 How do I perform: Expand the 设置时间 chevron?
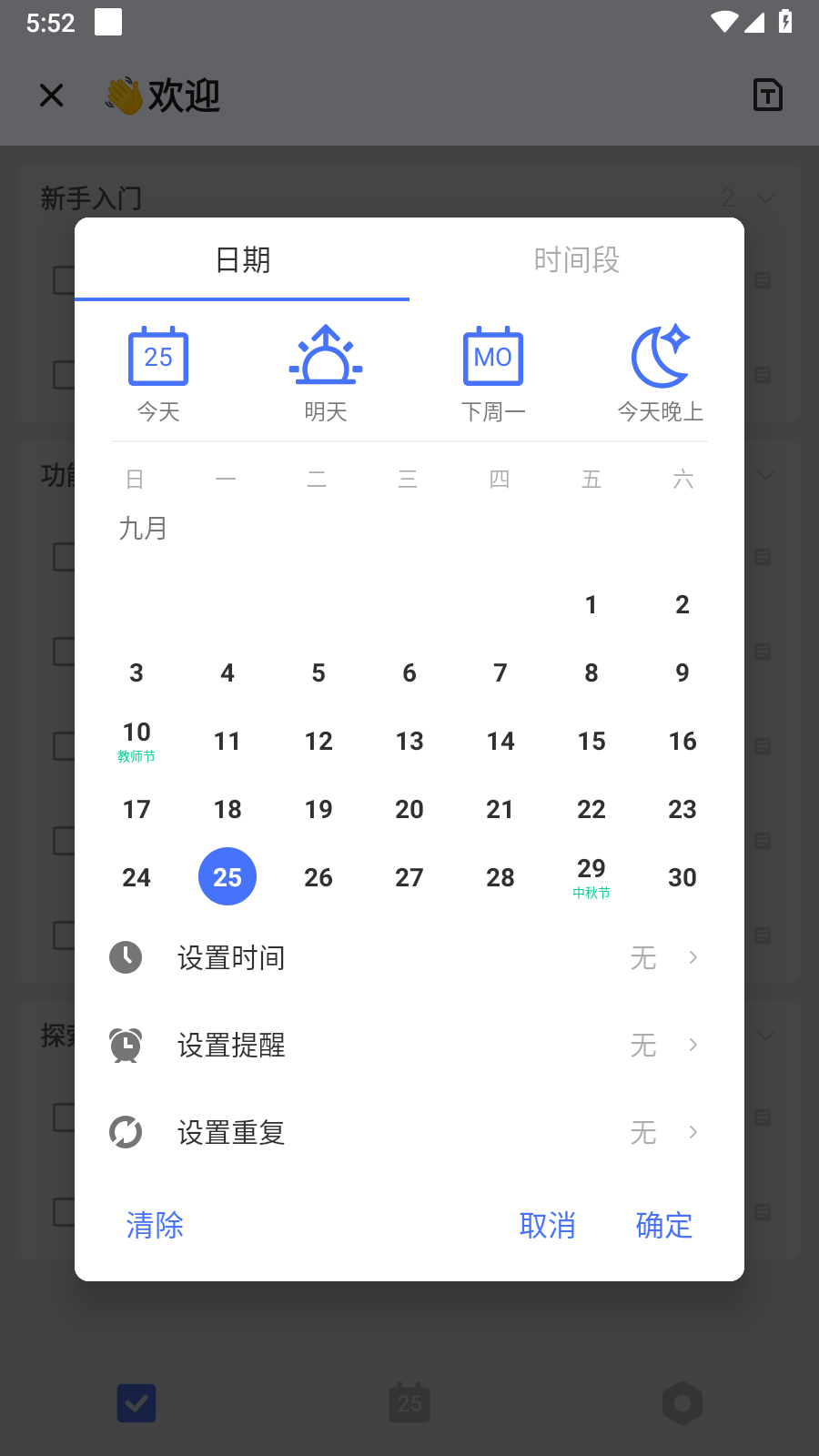pyautogui.click(x=693, y=957)
